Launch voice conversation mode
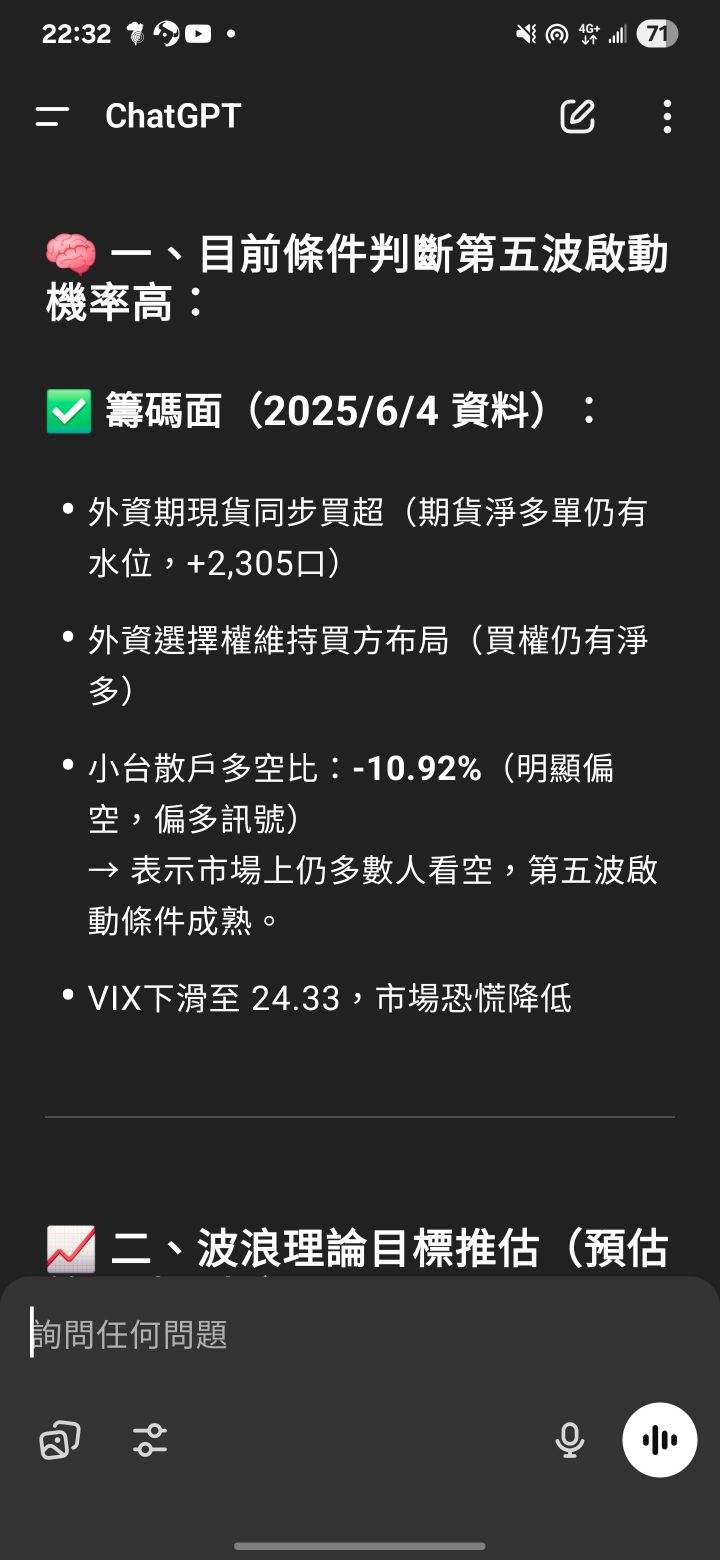Screen dimensions: 720x1560 coord(659,1441)
